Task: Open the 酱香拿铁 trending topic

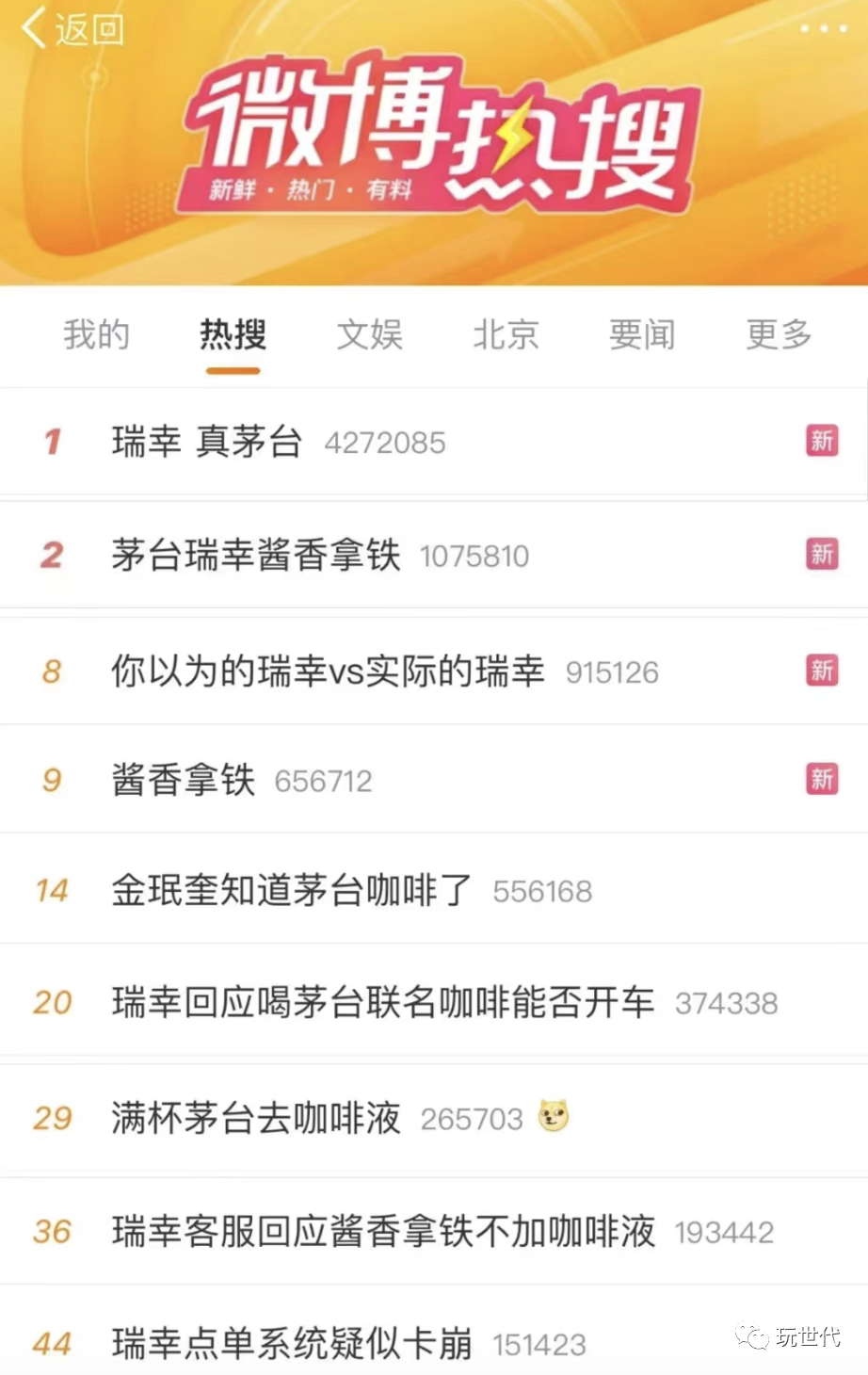Action: coord(184,780)
